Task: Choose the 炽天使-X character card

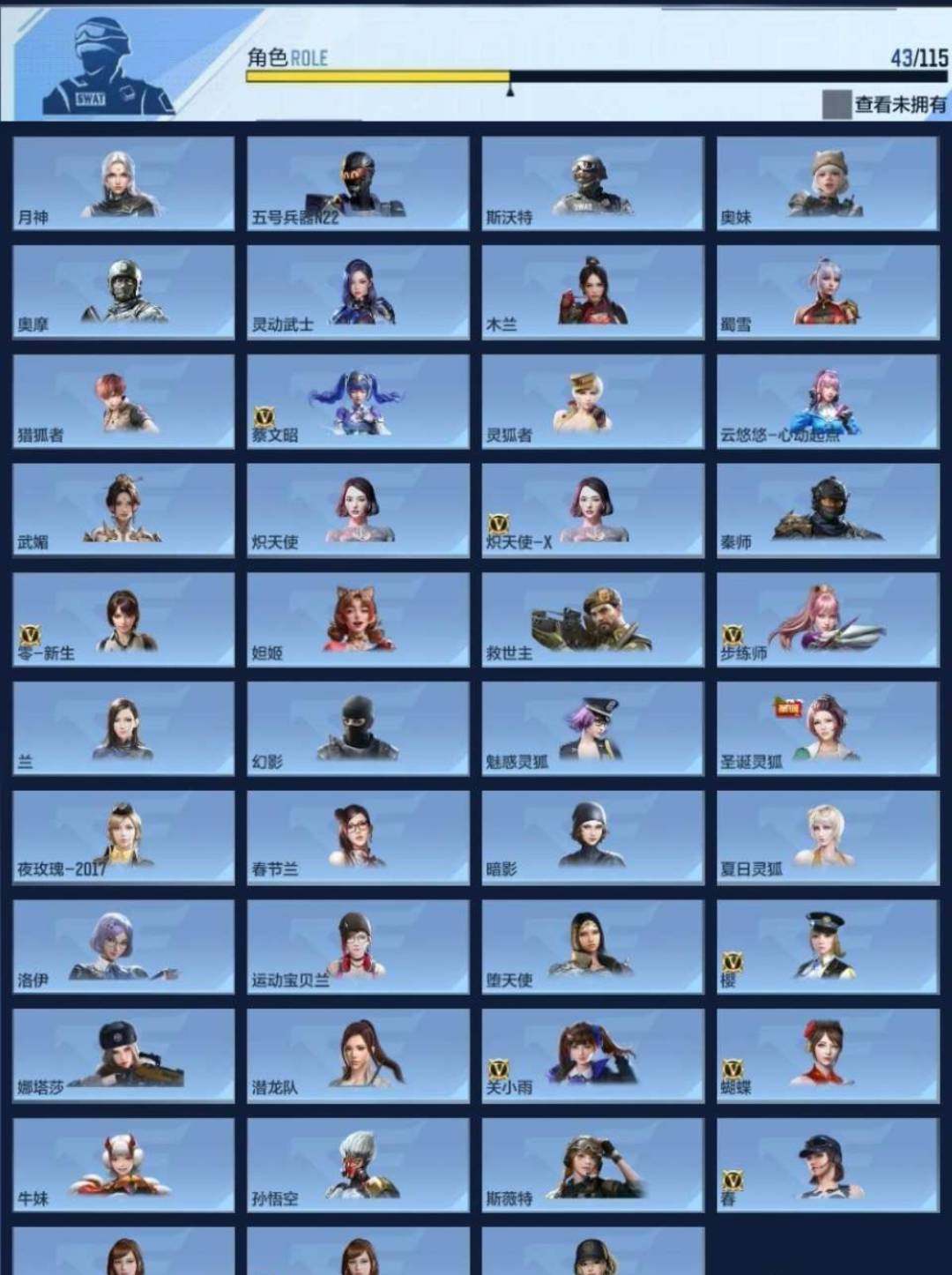Action: (592, 511)
